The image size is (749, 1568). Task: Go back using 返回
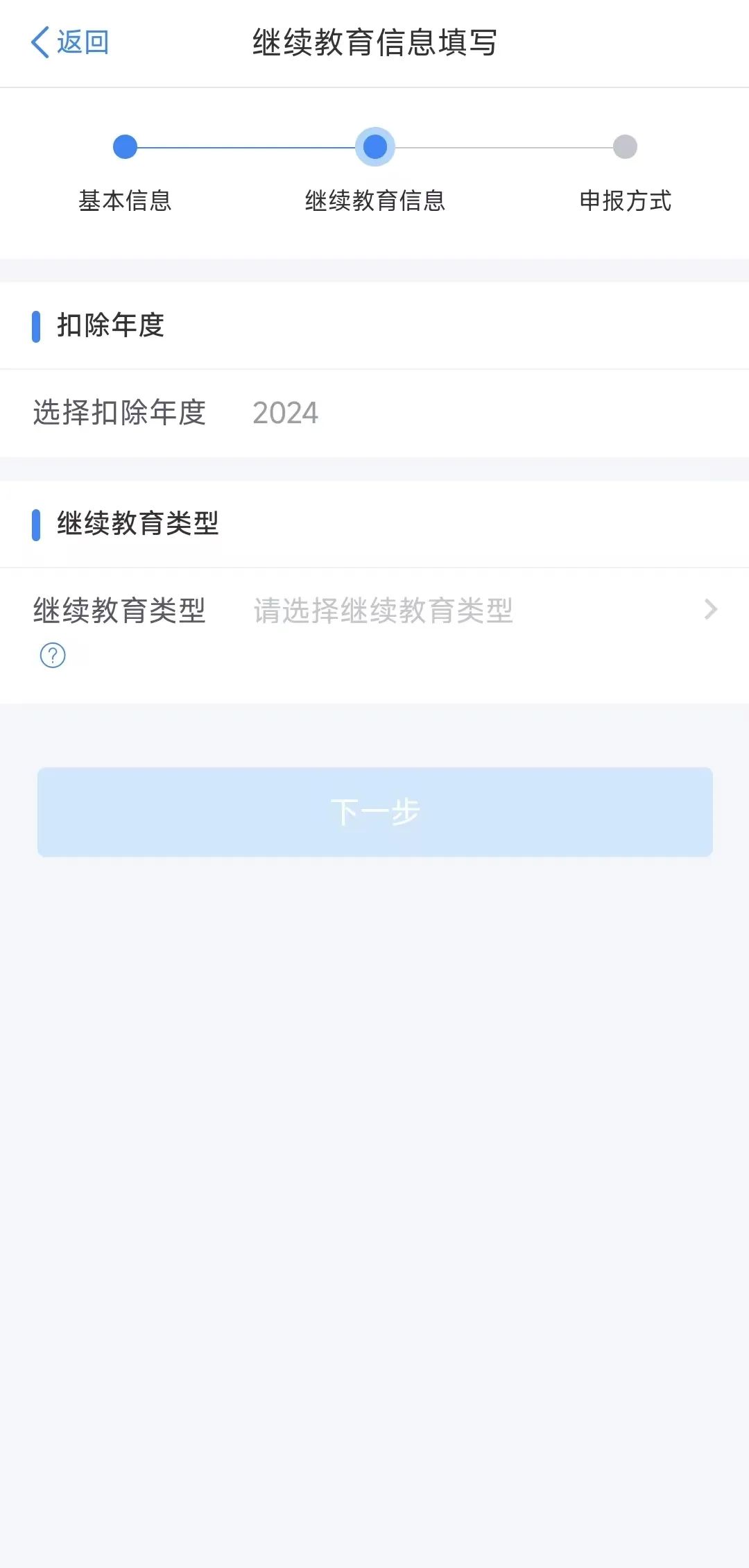pos(71,42)
